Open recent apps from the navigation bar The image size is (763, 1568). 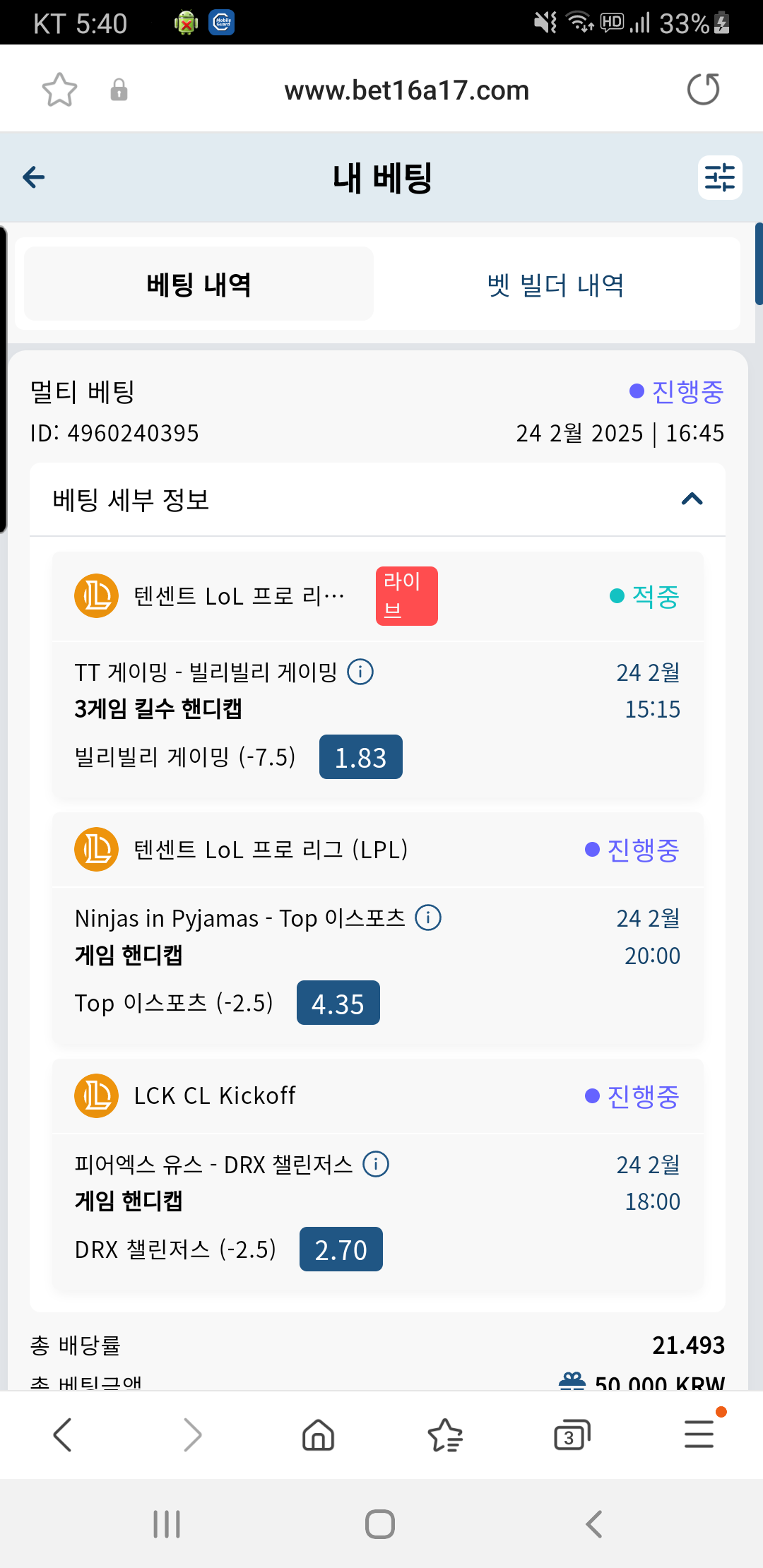[167, 1524]
